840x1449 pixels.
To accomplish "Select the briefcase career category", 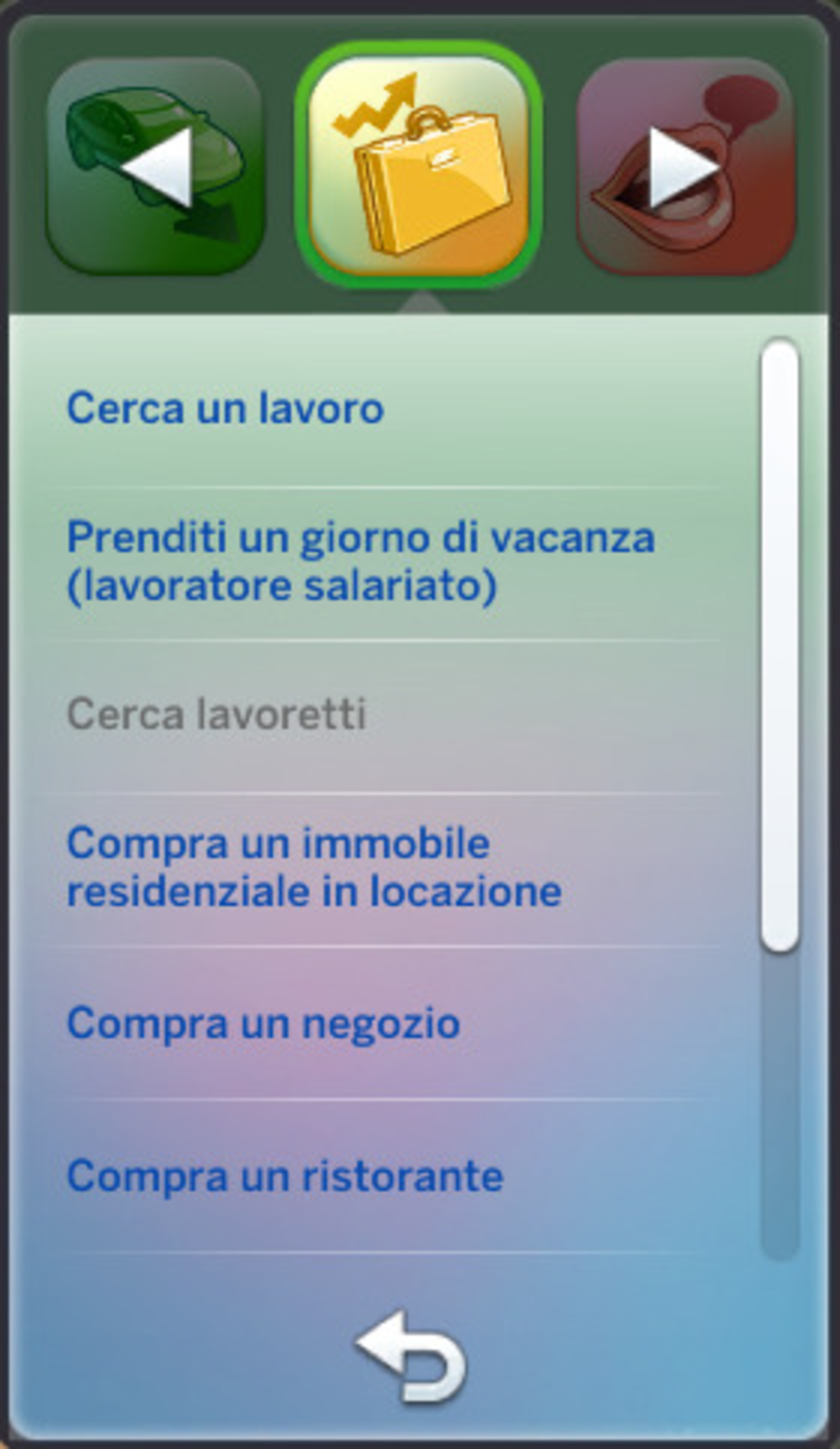I will [x=419, y=165].
